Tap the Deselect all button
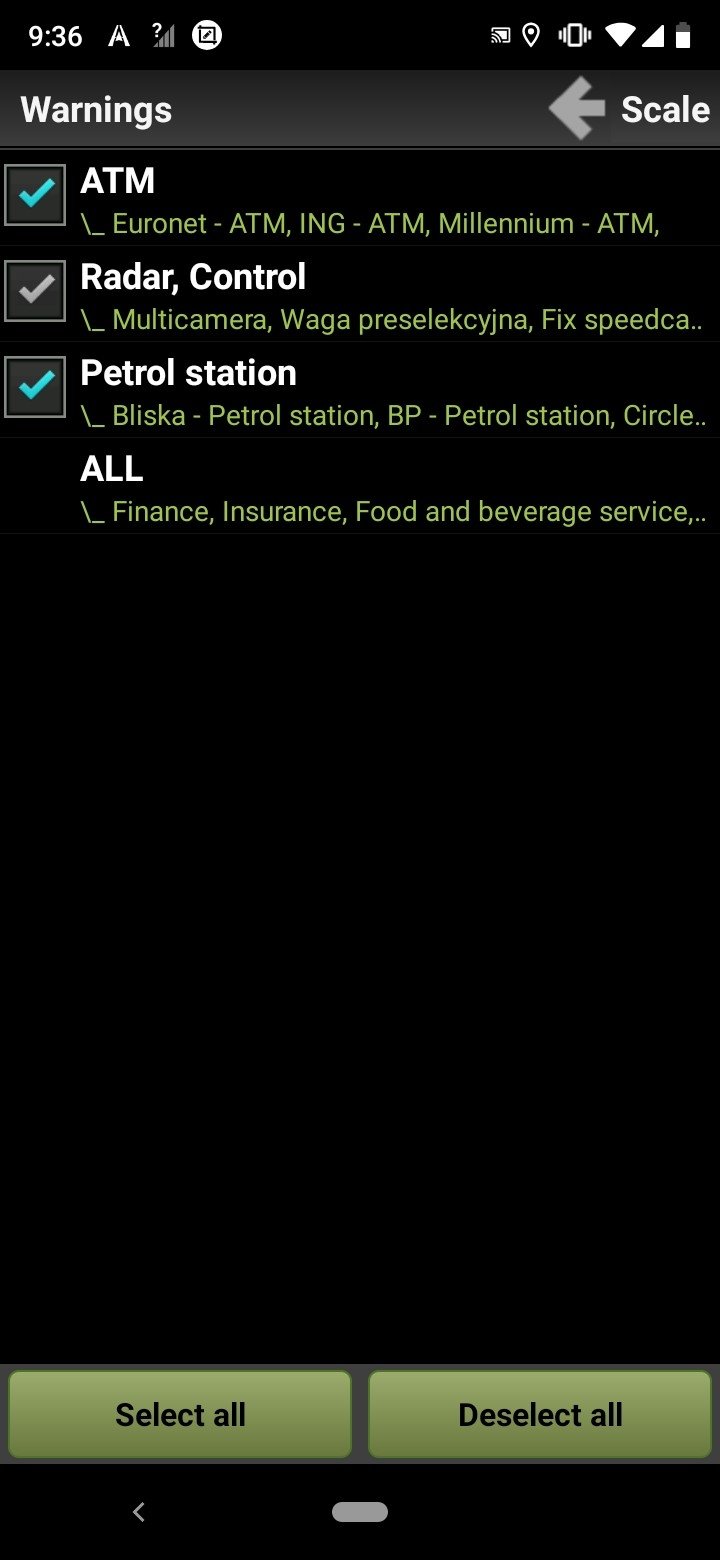 540,1414
